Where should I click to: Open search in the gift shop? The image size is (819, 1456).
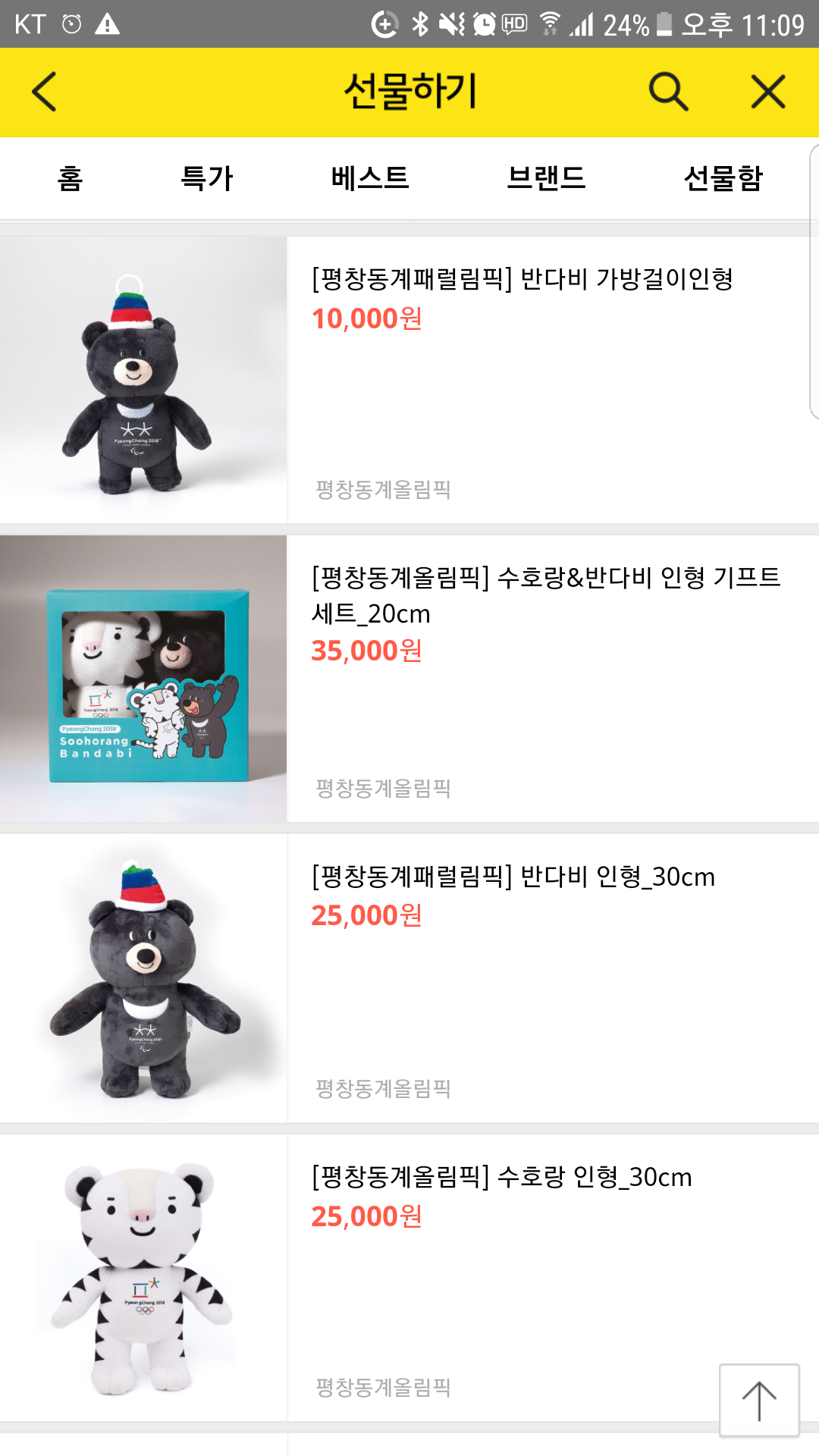click(x=668, y=92)
